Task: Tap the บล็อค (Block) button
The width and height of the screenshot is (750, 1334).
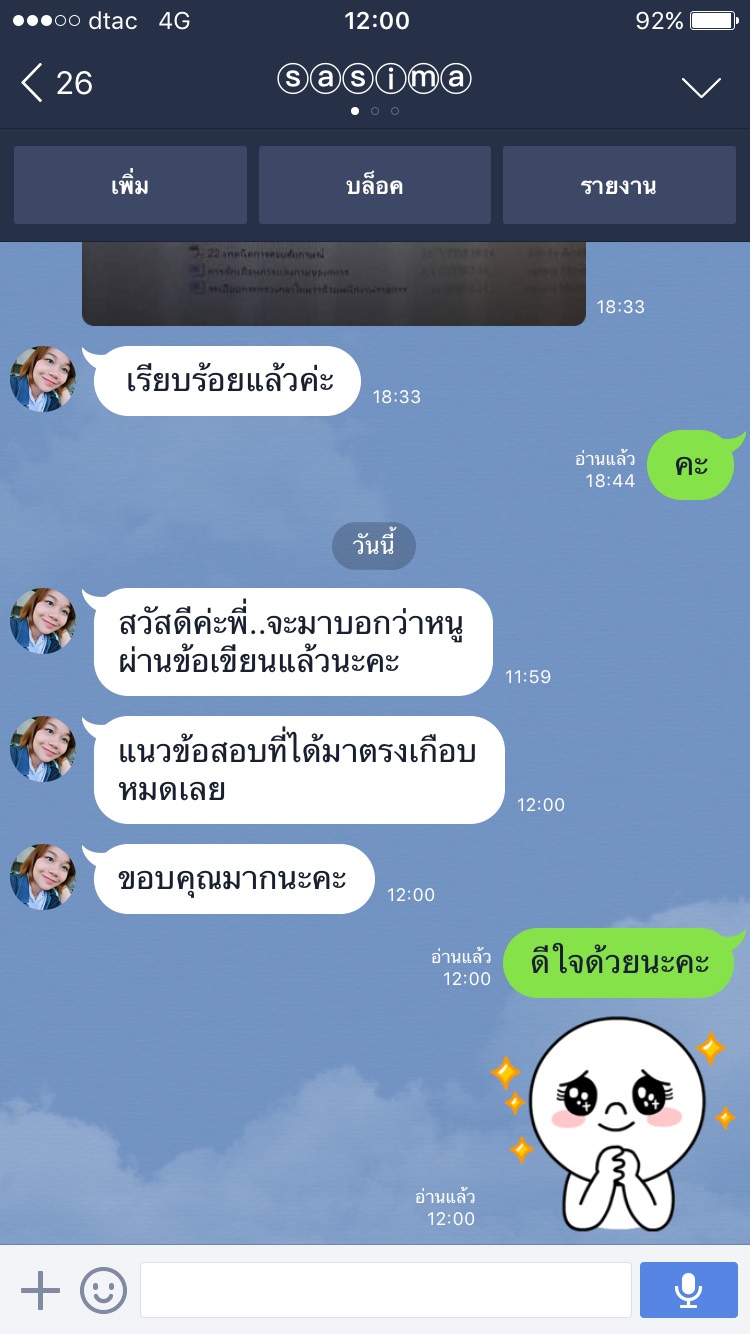Action: (375, 185)
